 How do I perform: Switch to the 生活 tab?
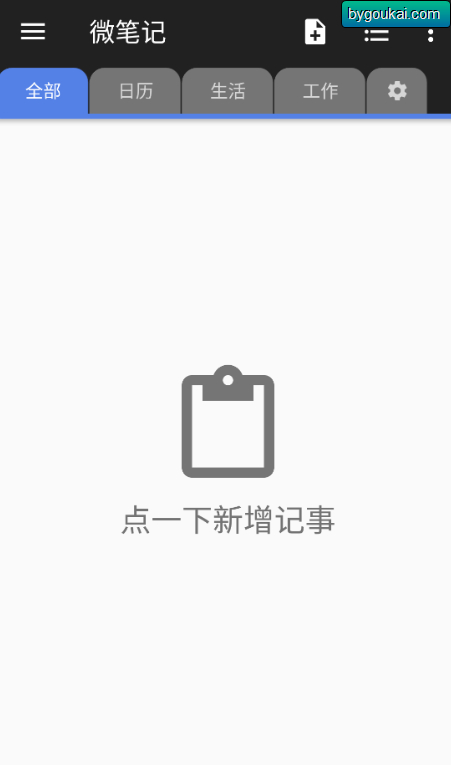click(227, 91)
